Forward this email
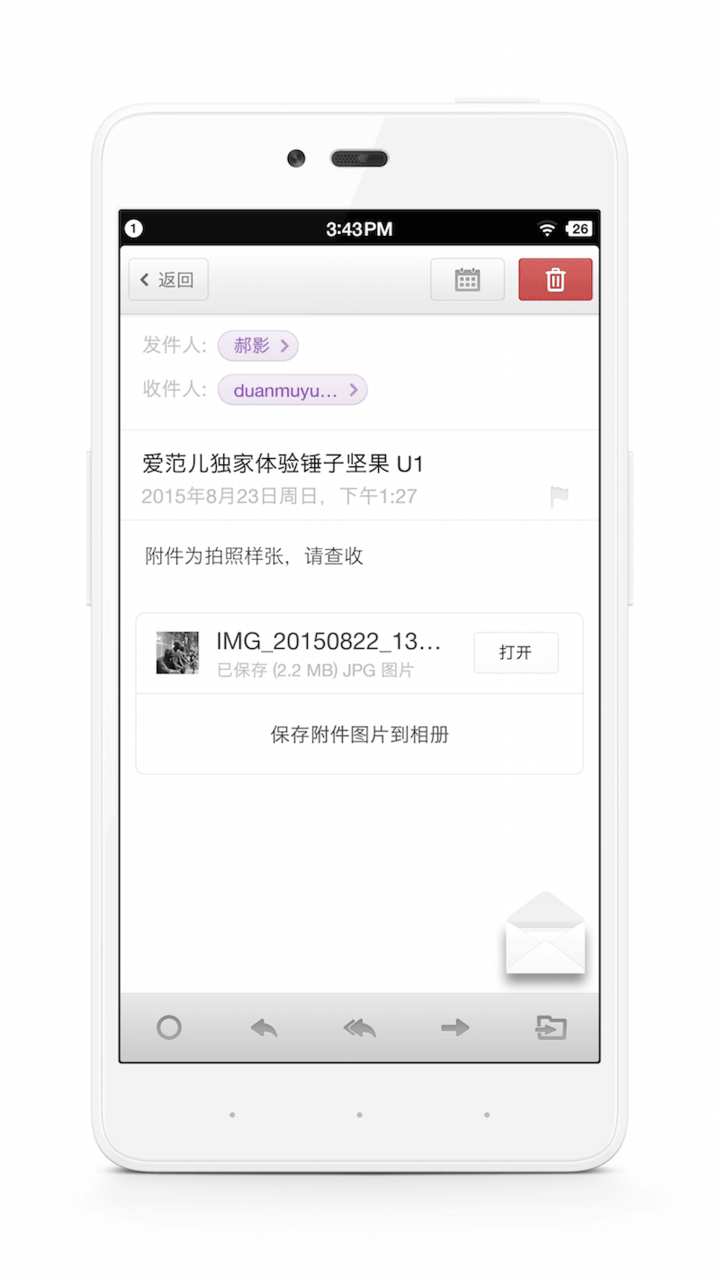The width and height of the screenshot is (720, 1280). point(455,1027)
